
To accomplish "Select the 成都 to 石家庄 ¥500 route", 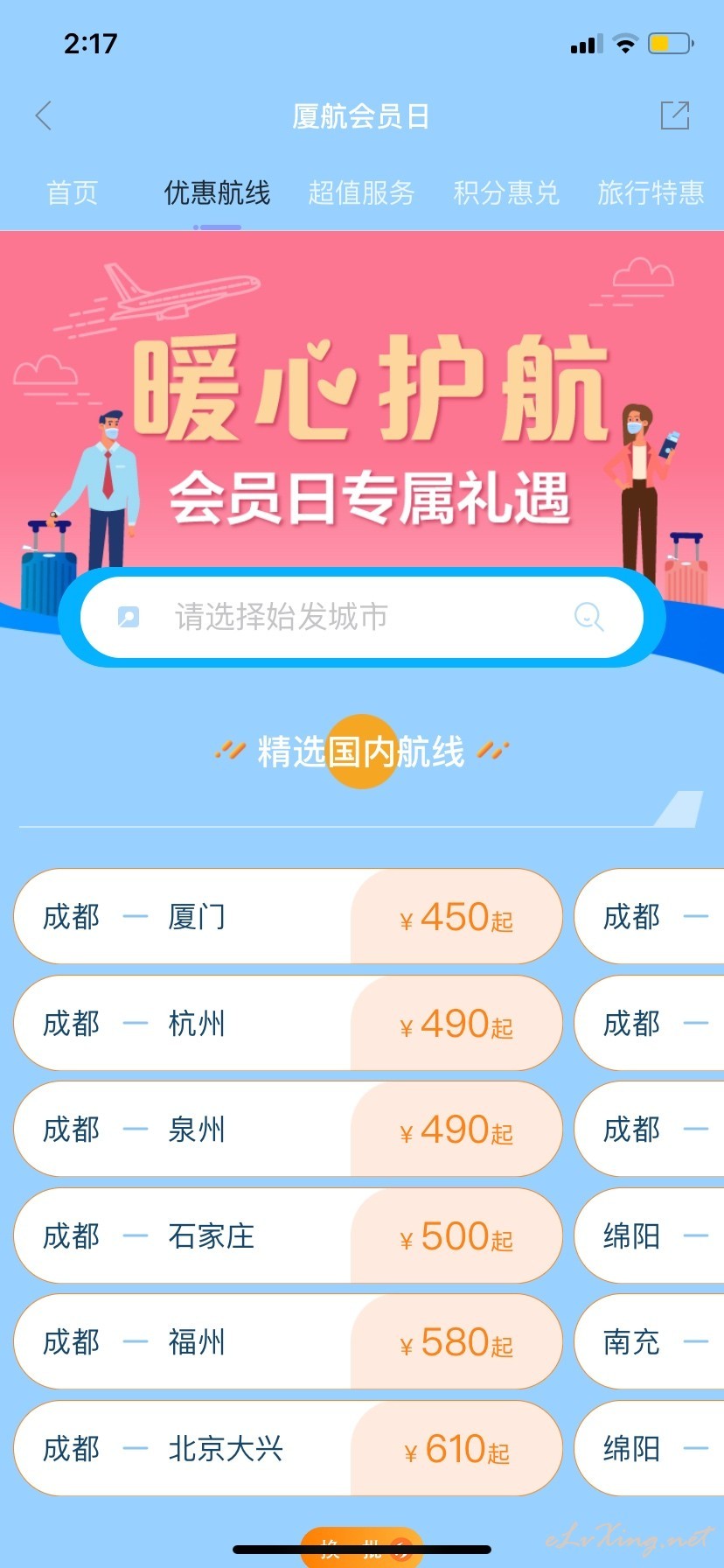I will (288, 1235).
